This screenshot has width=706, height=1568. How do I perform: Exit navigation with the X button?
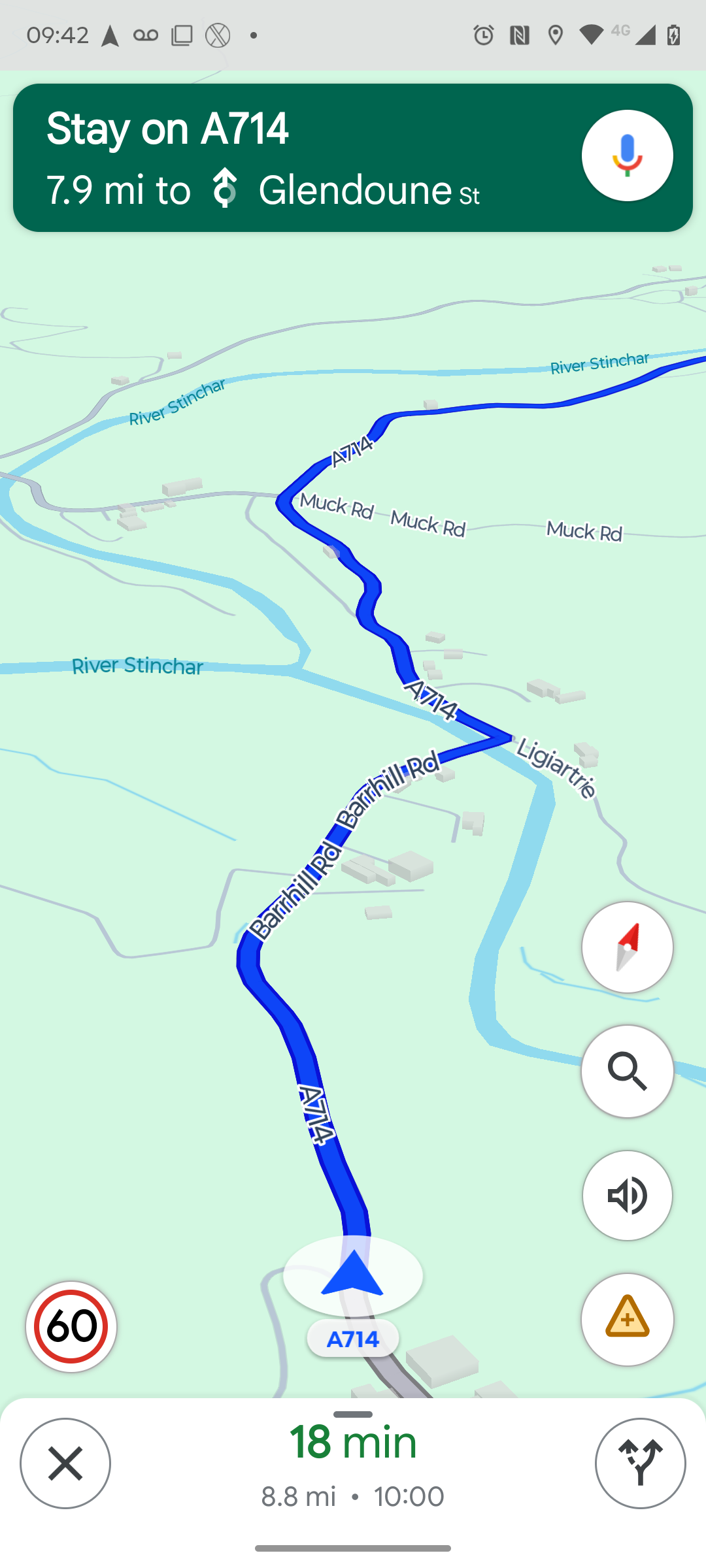pyautogui.click(x=65, y=1463)
